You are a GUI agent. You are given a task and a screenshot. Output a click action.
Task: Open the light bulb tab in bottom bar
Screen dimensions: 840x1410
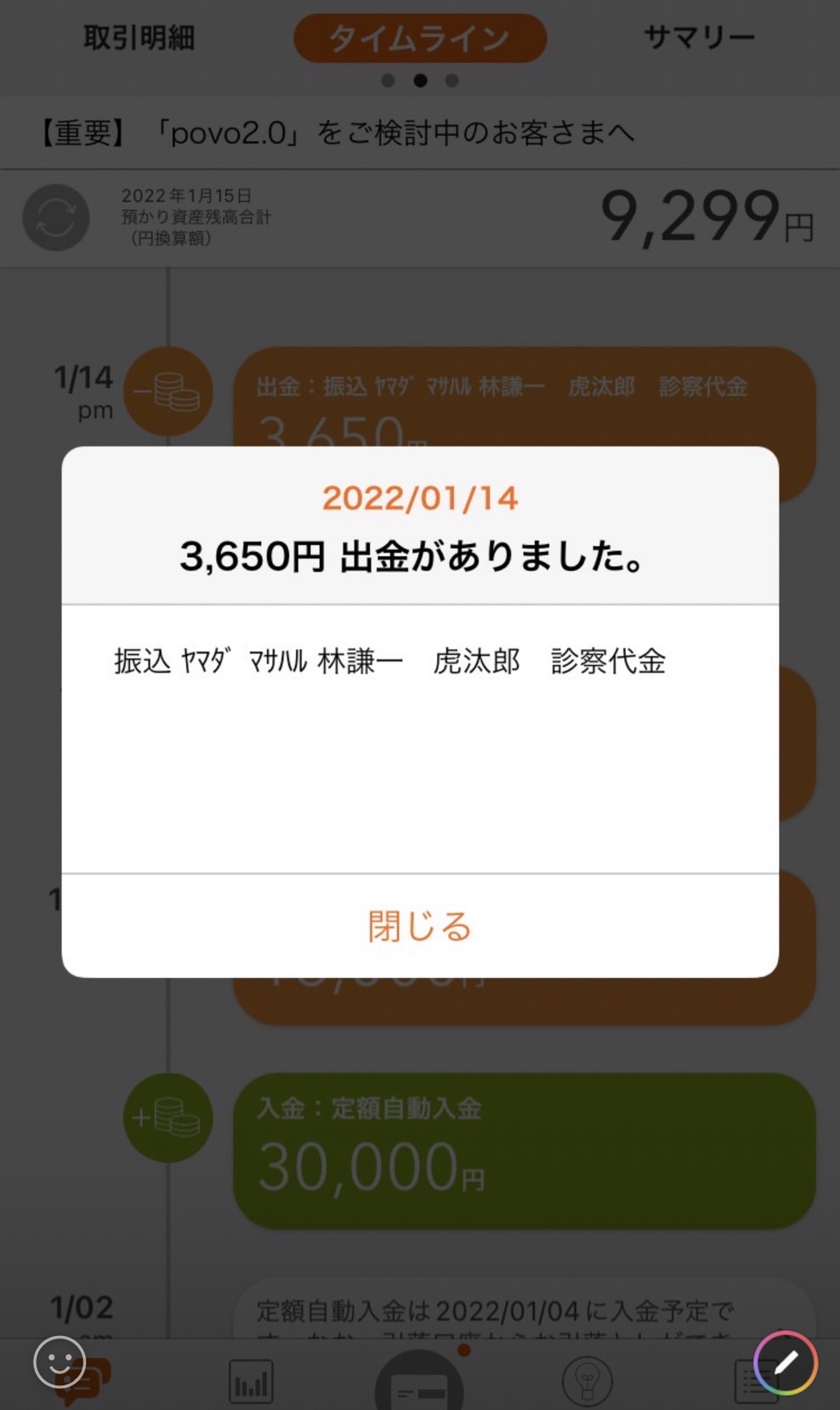(587, 1381)
